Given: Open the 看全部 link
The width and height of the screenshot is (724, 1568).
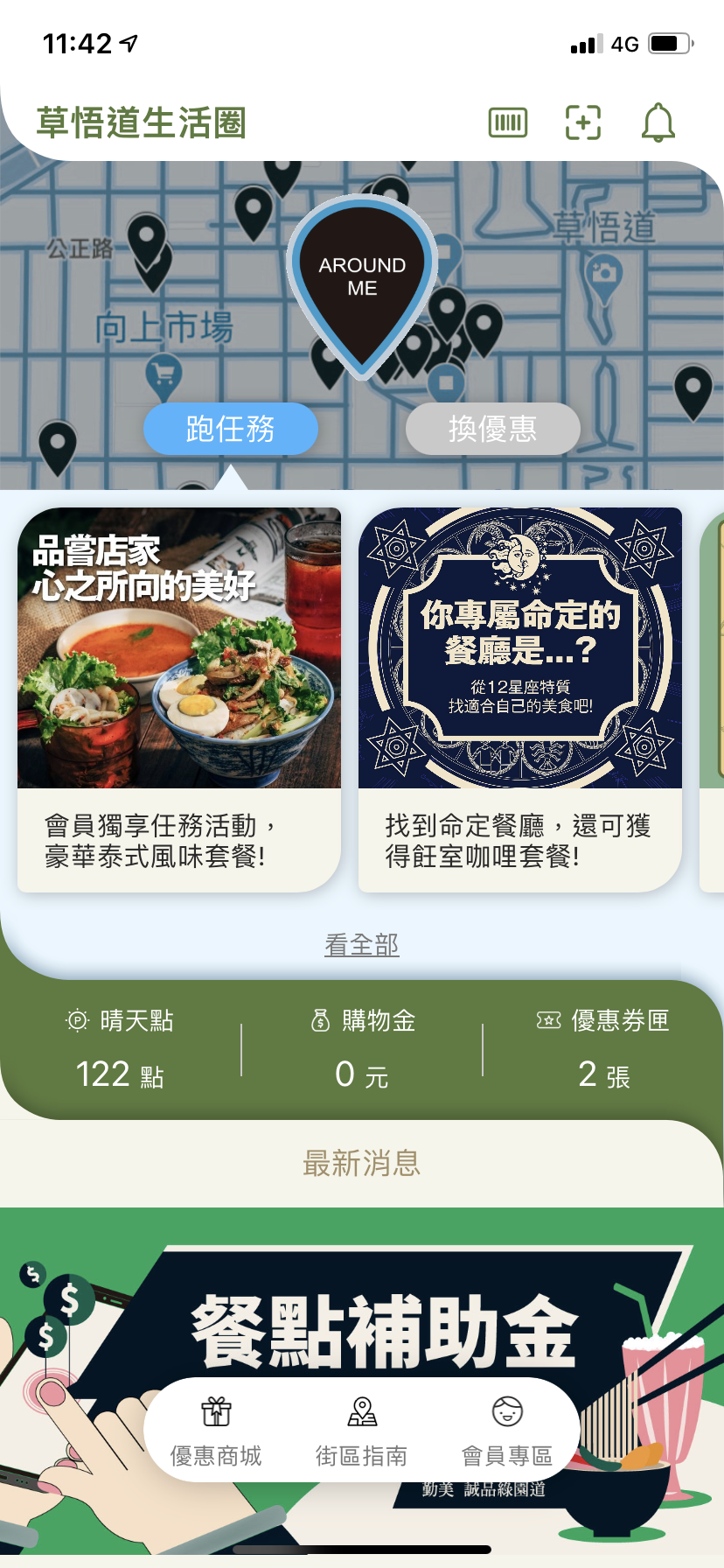Looking at the screenshot, I should point(361,945).
